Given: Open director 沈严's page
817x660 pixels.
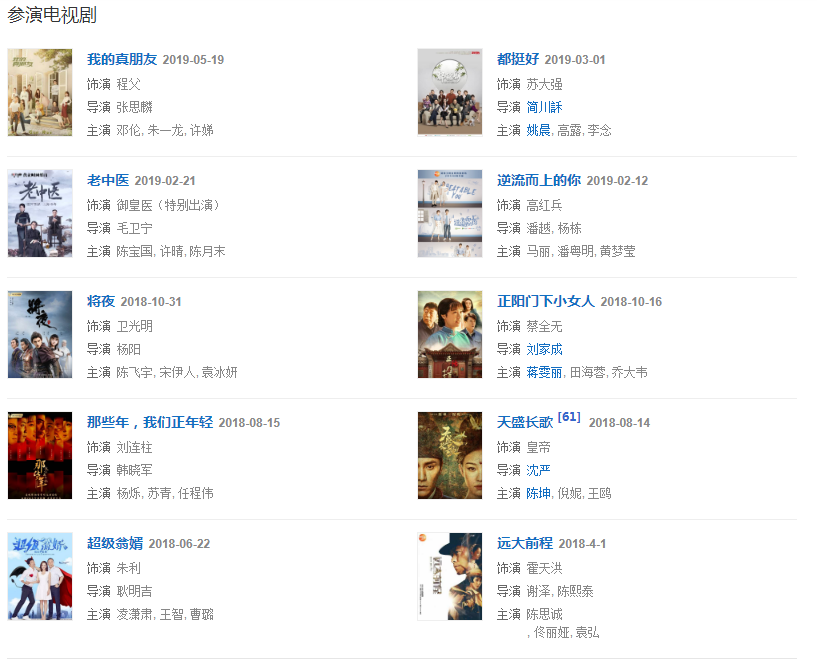Looking at the screenshot, I should point(538,470).
